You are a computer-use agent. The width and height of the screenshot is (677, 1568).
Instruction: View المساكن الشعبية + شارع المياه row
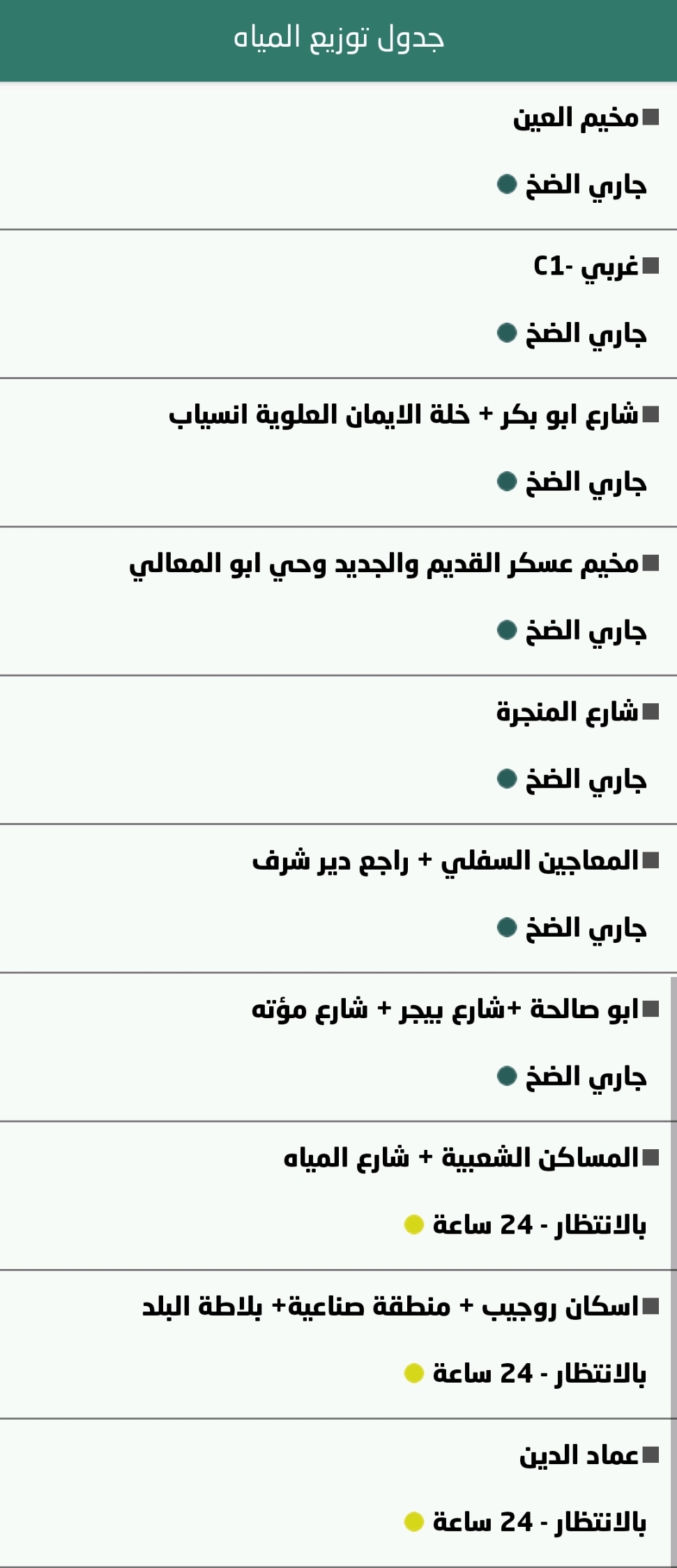pyautogui.click(x=462, y=1158)
